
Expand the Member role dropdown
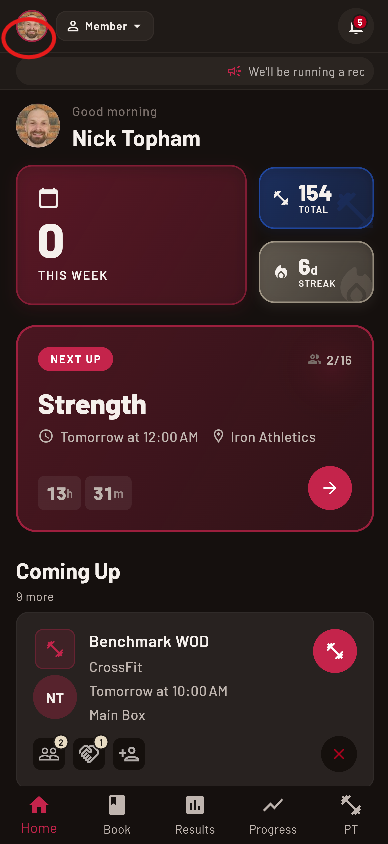coord(105,26)
